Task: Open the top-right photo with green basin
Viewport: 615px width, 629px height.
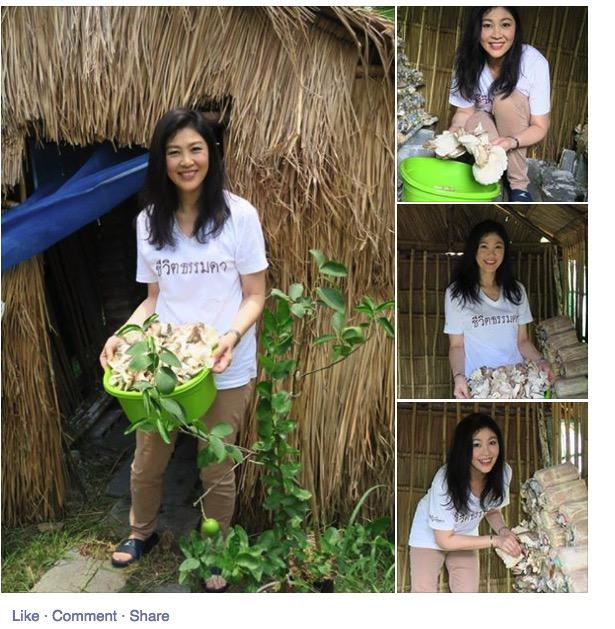Action: pos(492,103)
